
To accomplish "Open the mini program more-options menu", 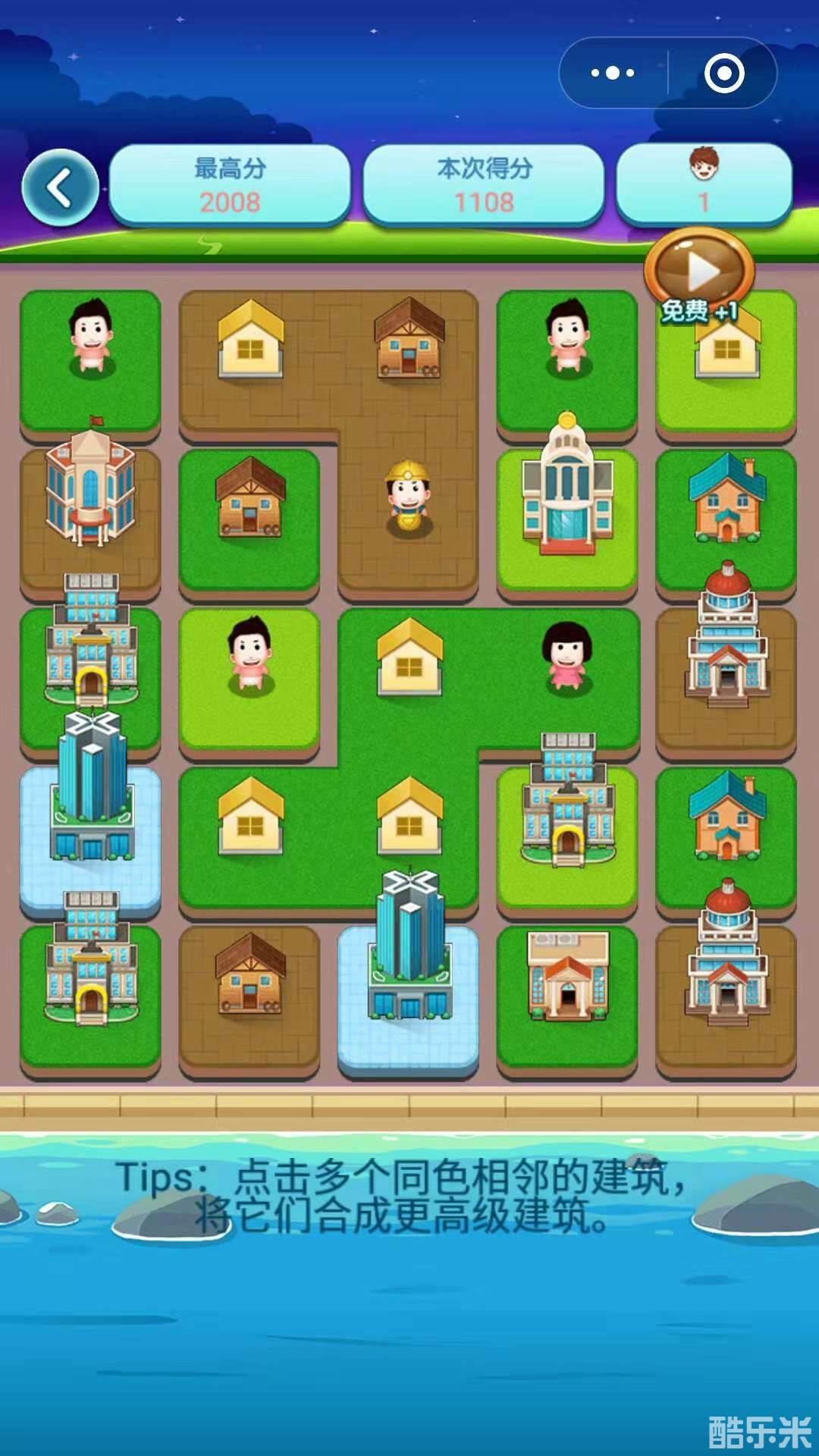I will 613,74.
